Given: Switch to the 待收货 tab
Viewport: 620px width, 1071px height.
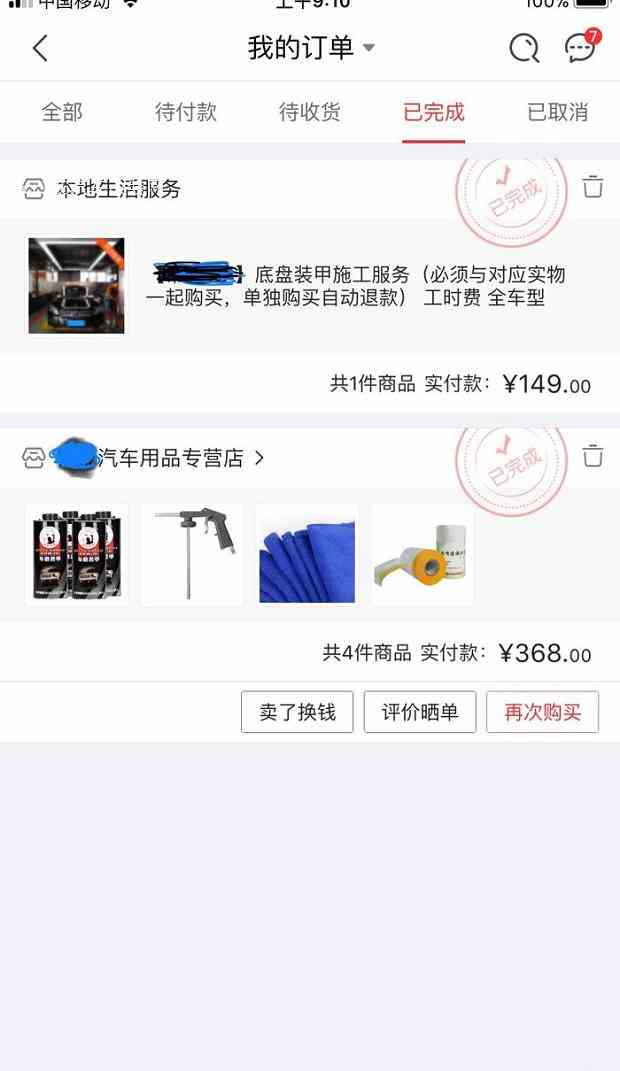Looking at the screenshot, I should pos(310,112).
